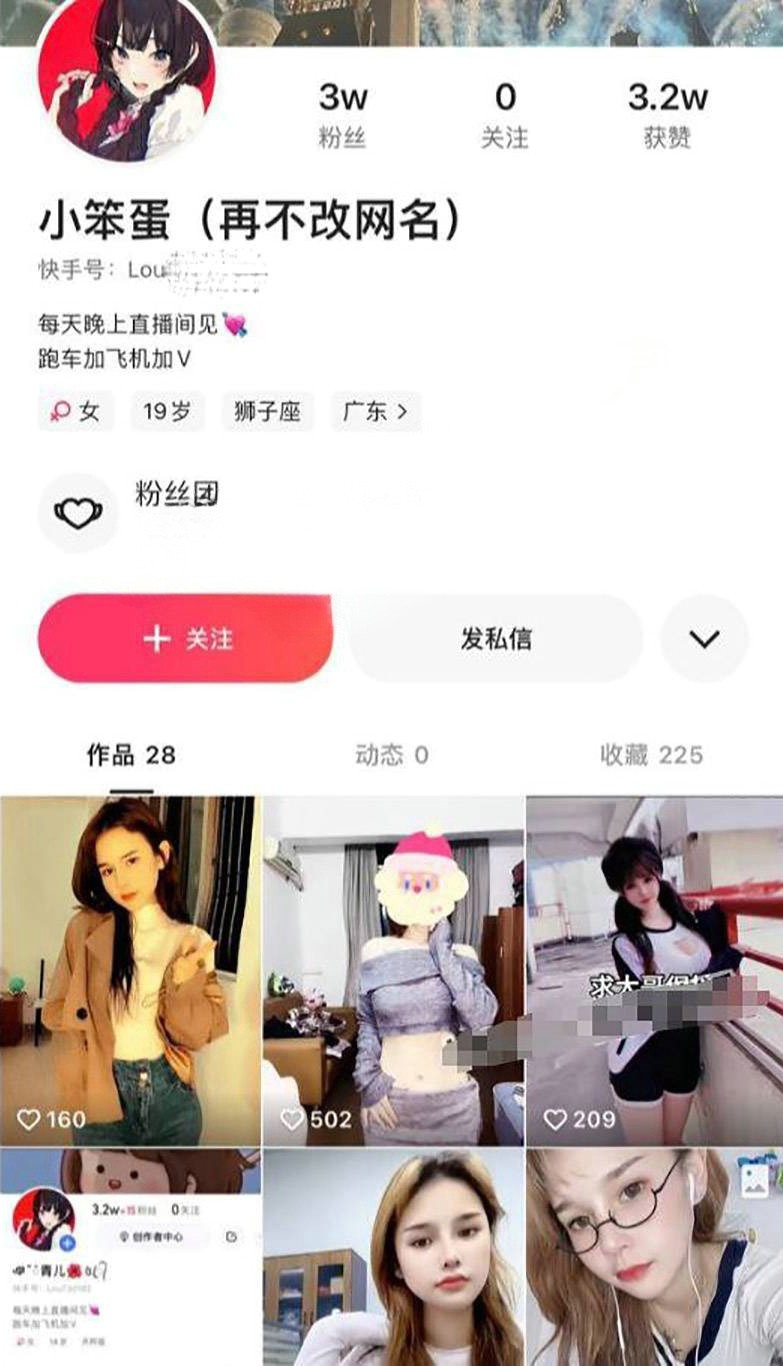The image size is (783, 1366).
Task: Open the 收藏 tab
Action: [x=651, y=755]
